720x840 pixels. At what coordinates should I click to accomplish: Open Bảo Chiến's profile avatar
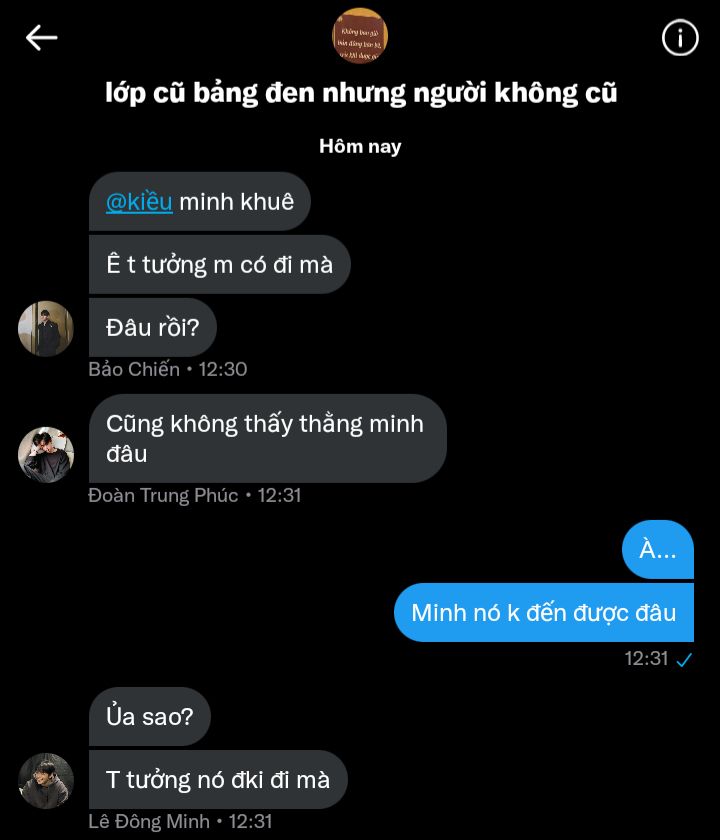(46, 329)
